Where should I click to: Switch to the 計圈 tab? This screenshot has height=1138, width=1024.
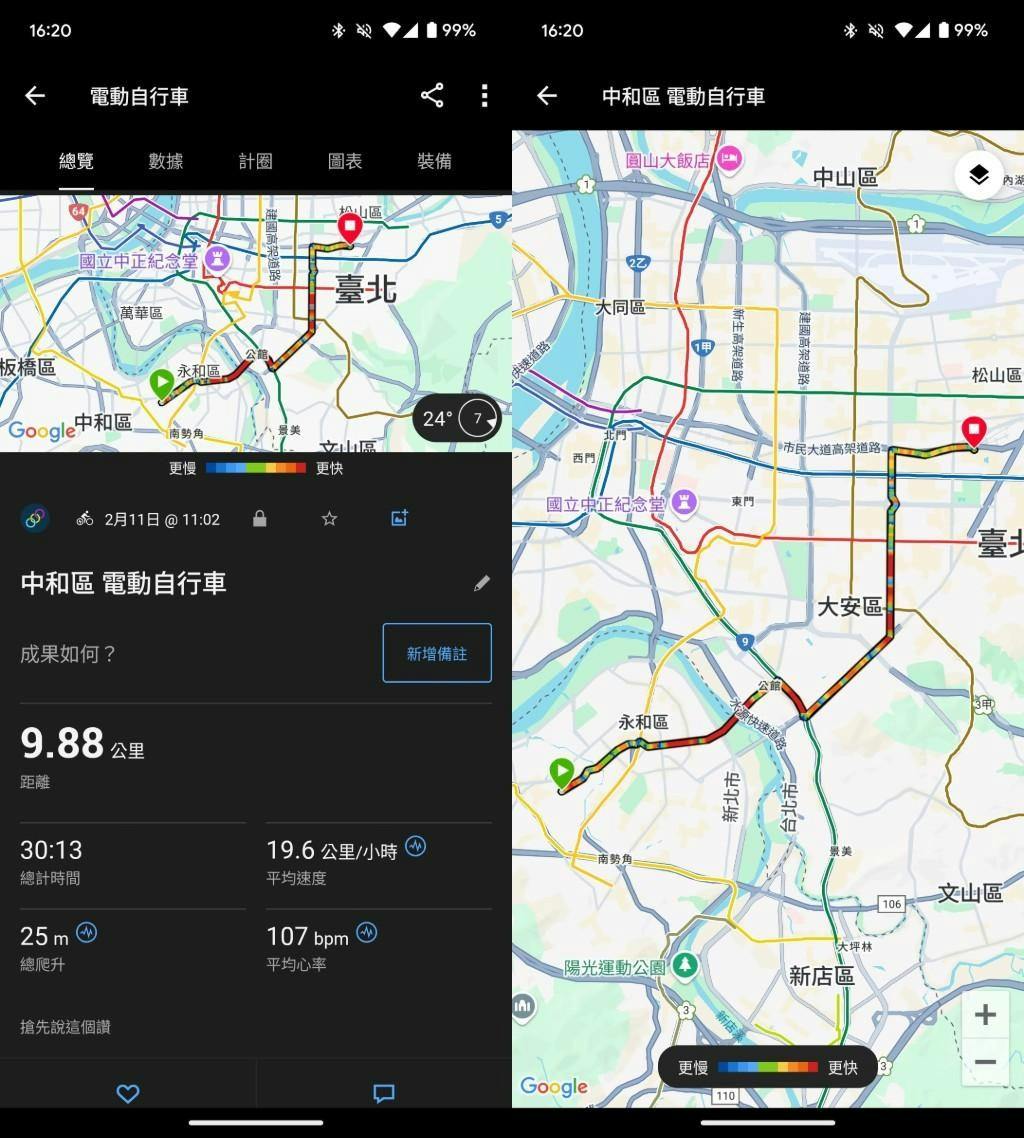(255, 161)
